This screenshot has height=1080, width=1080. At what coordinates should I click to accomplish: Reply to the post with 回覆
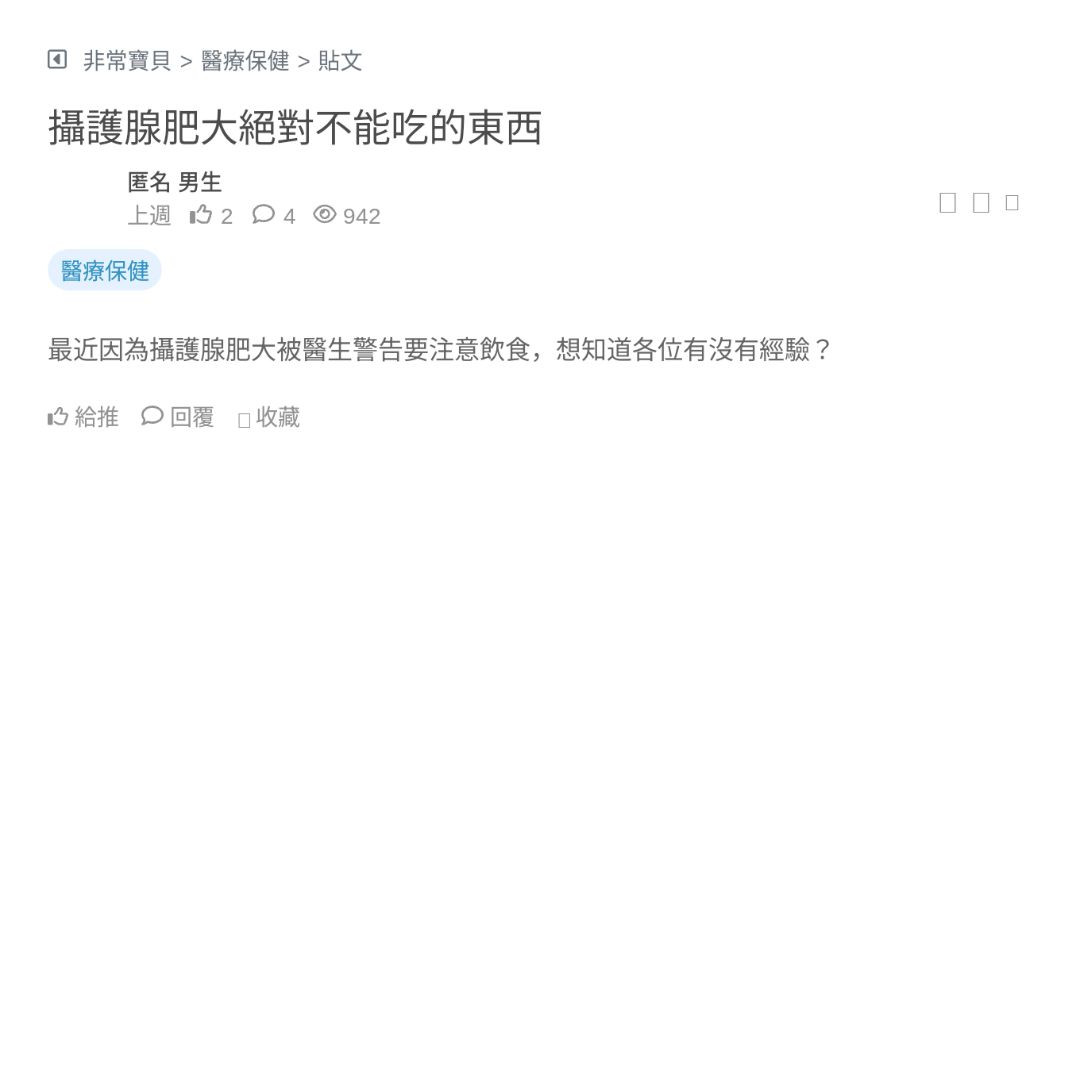pyautogui.click(x=178, y=417)
